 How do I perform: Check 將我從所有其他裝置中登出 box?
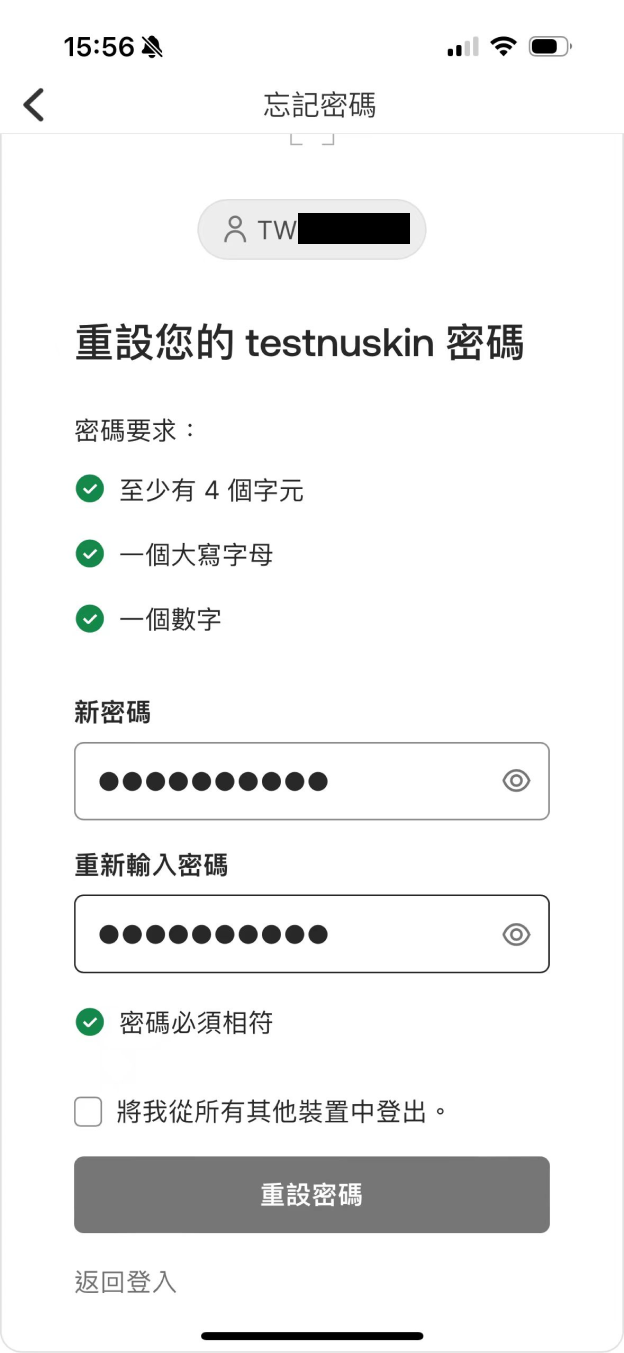tap(88, 1111)
